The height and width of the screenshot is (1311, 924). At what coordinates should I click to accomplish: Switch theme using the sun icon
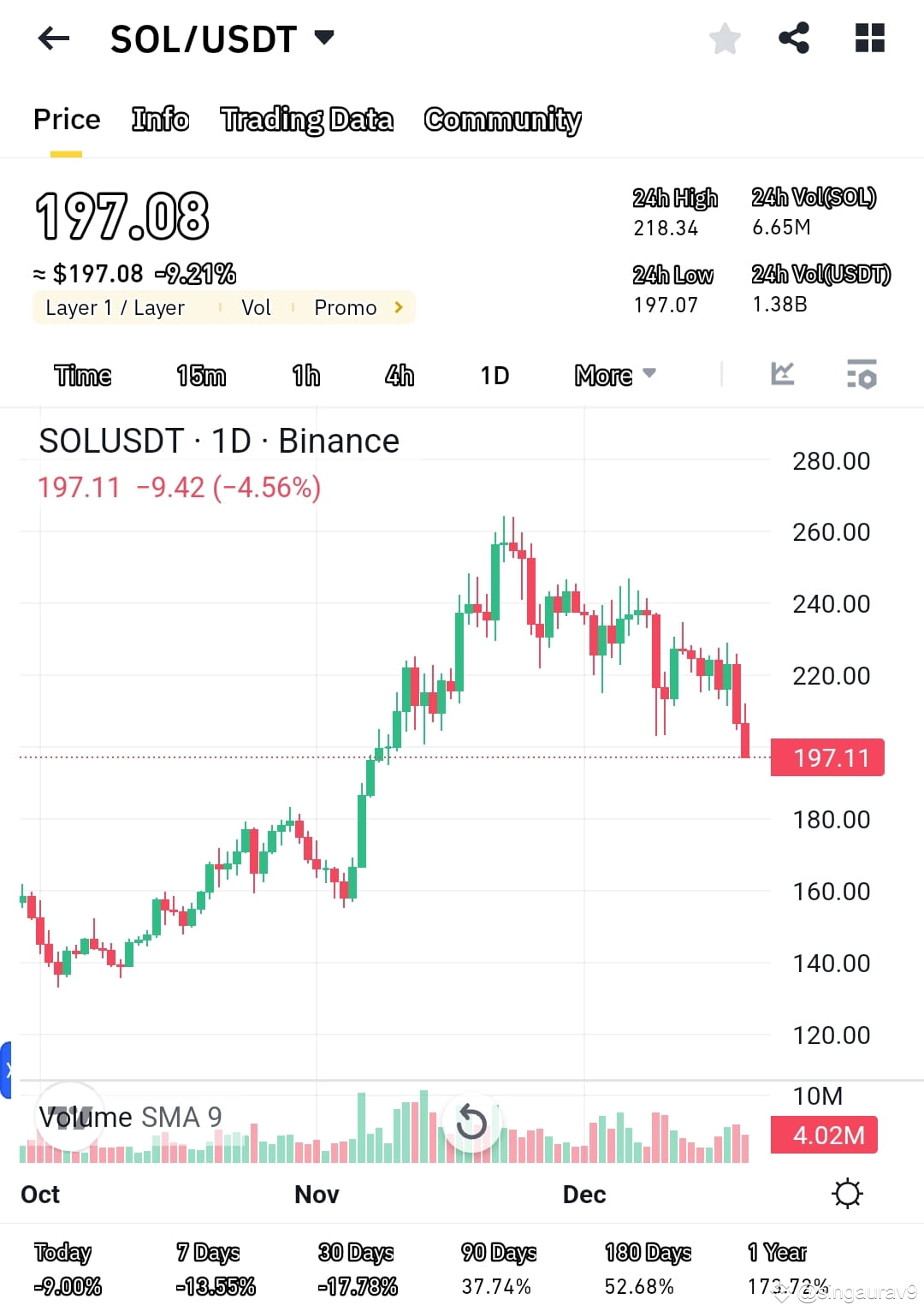(x=847, y=1194)
